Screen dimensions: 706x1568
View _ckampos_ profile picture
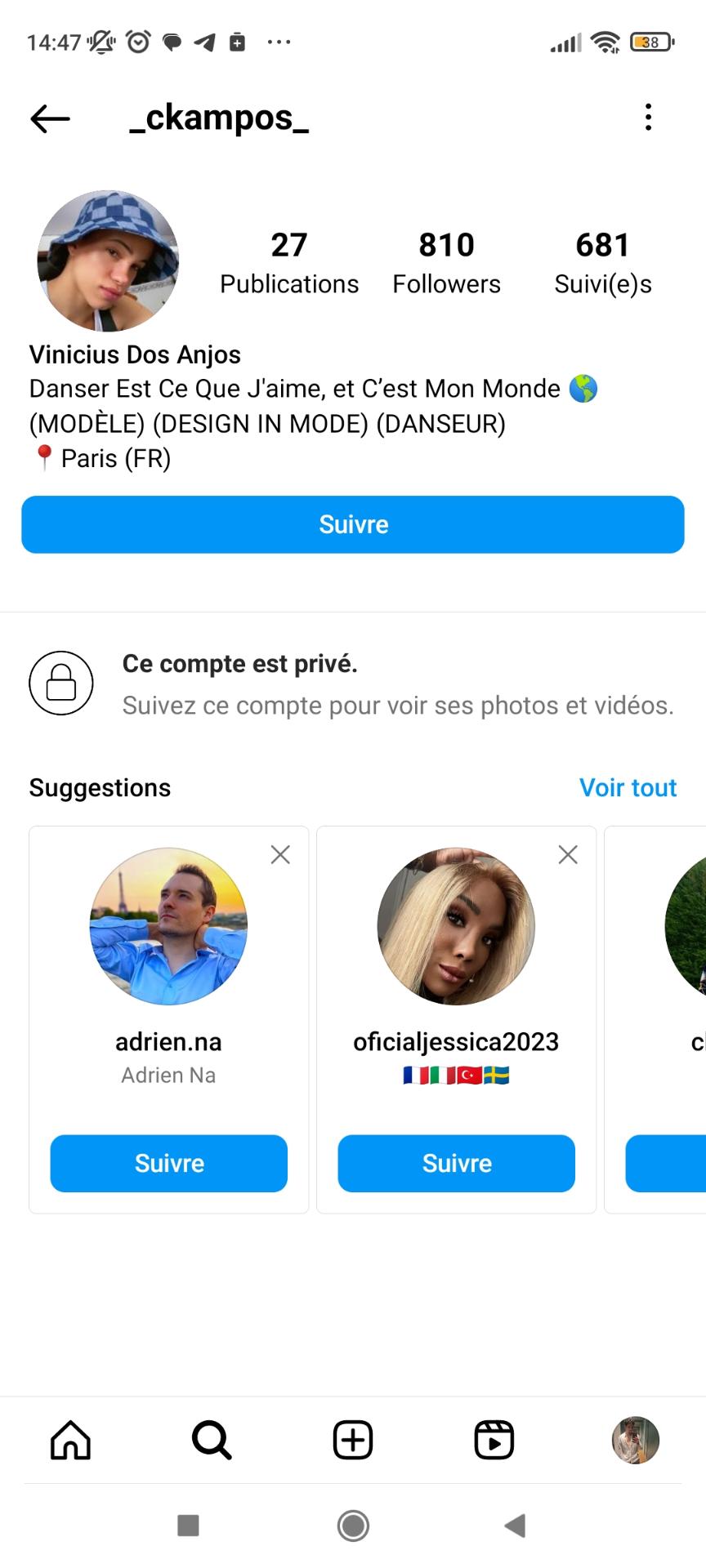tap(108, 261)
